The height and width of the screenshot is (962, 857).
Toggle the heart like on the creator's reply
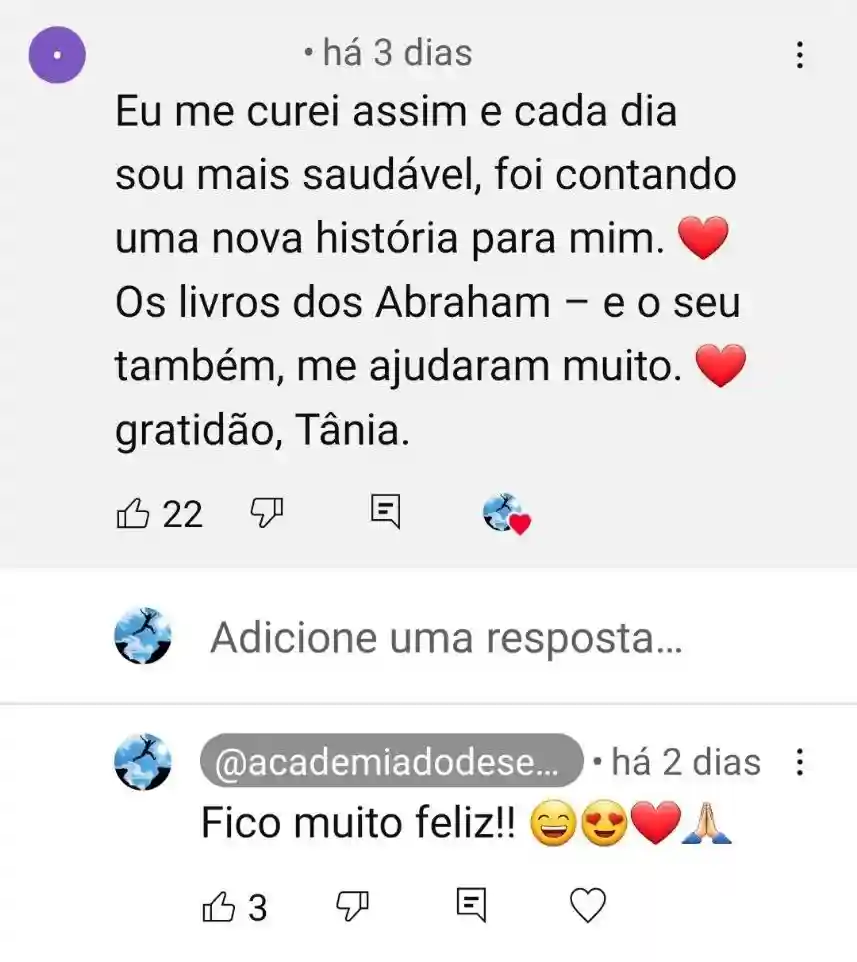coord(587,906)
